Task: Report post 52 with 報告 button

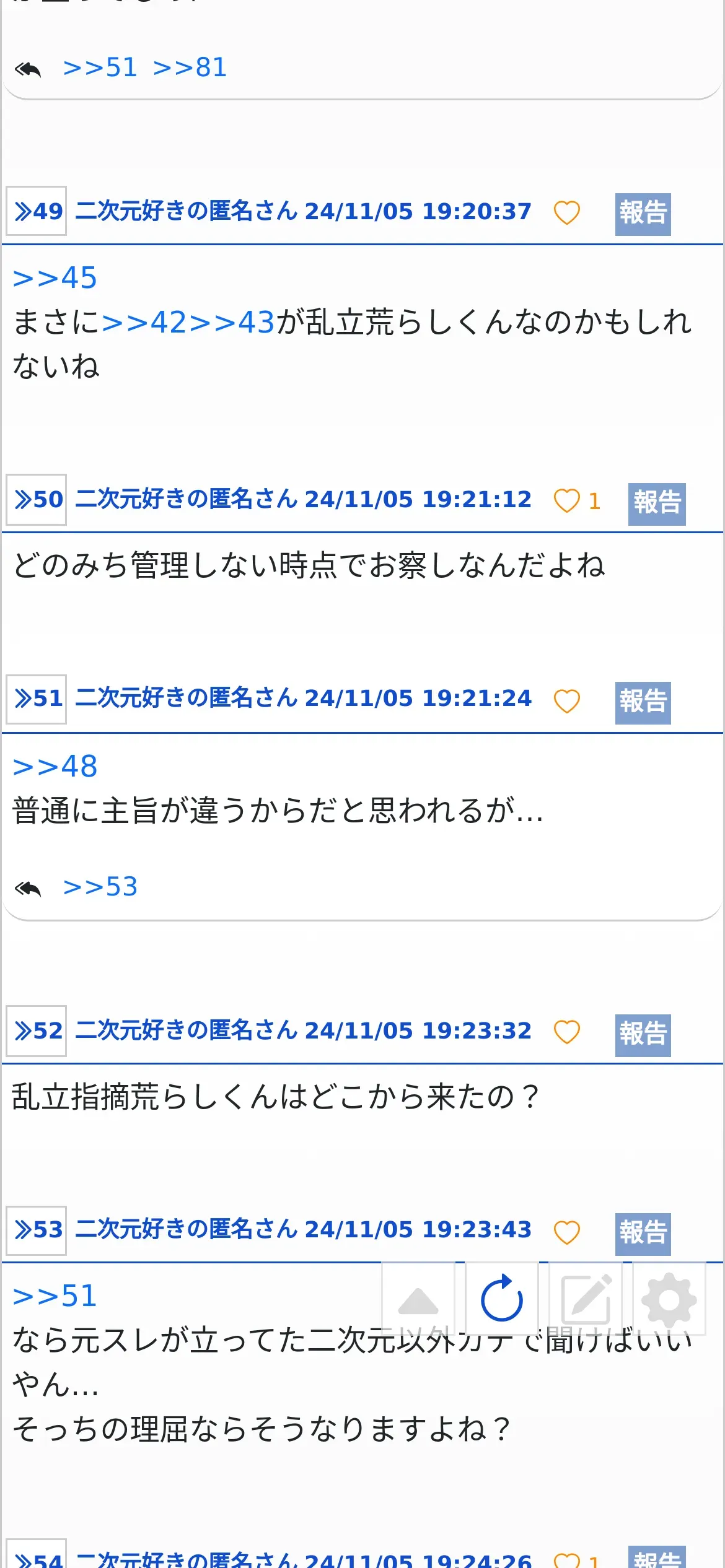Action: coord(643,1035)
